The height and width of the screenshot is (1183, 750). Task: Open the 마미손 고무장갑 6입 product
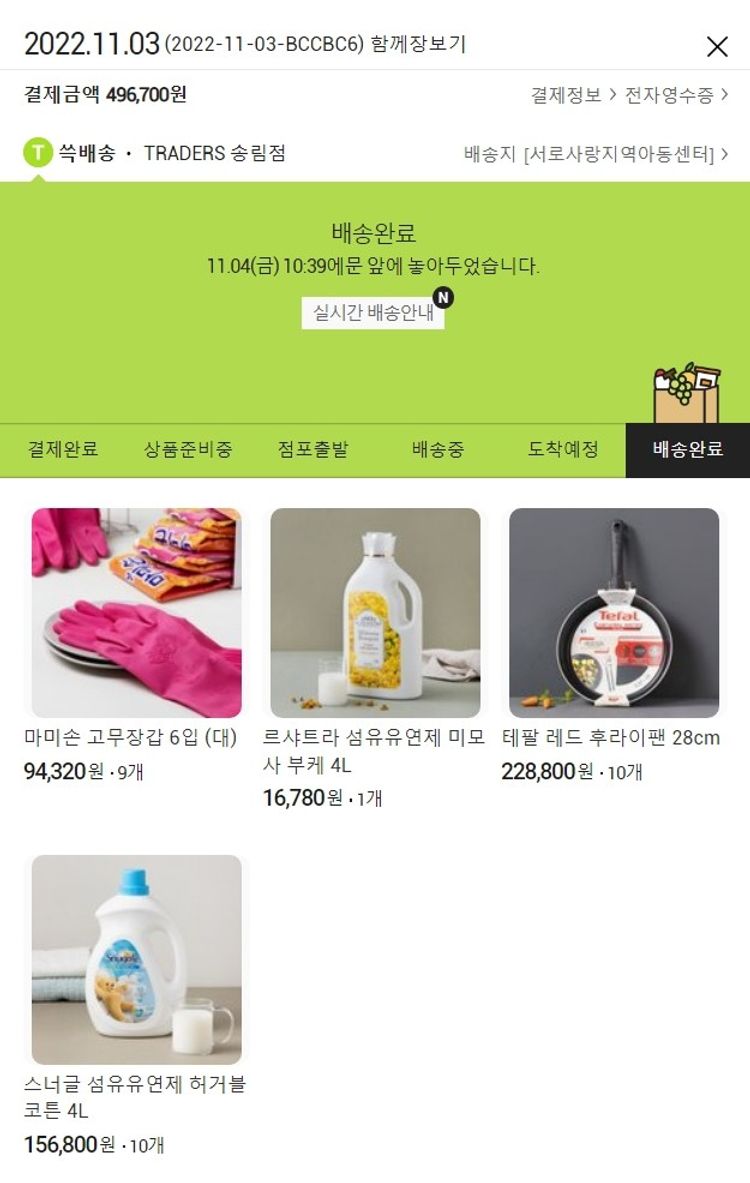click(136, 613)
